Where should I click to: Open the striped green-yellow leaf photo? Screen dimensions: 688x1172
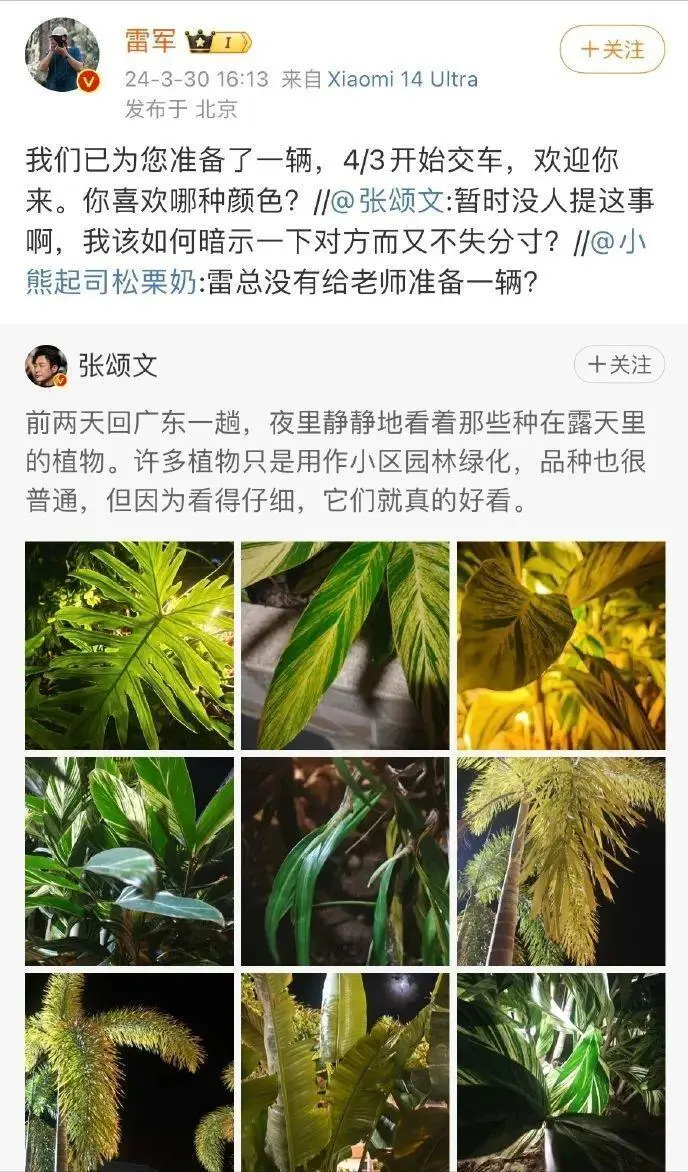coord(345,645)
